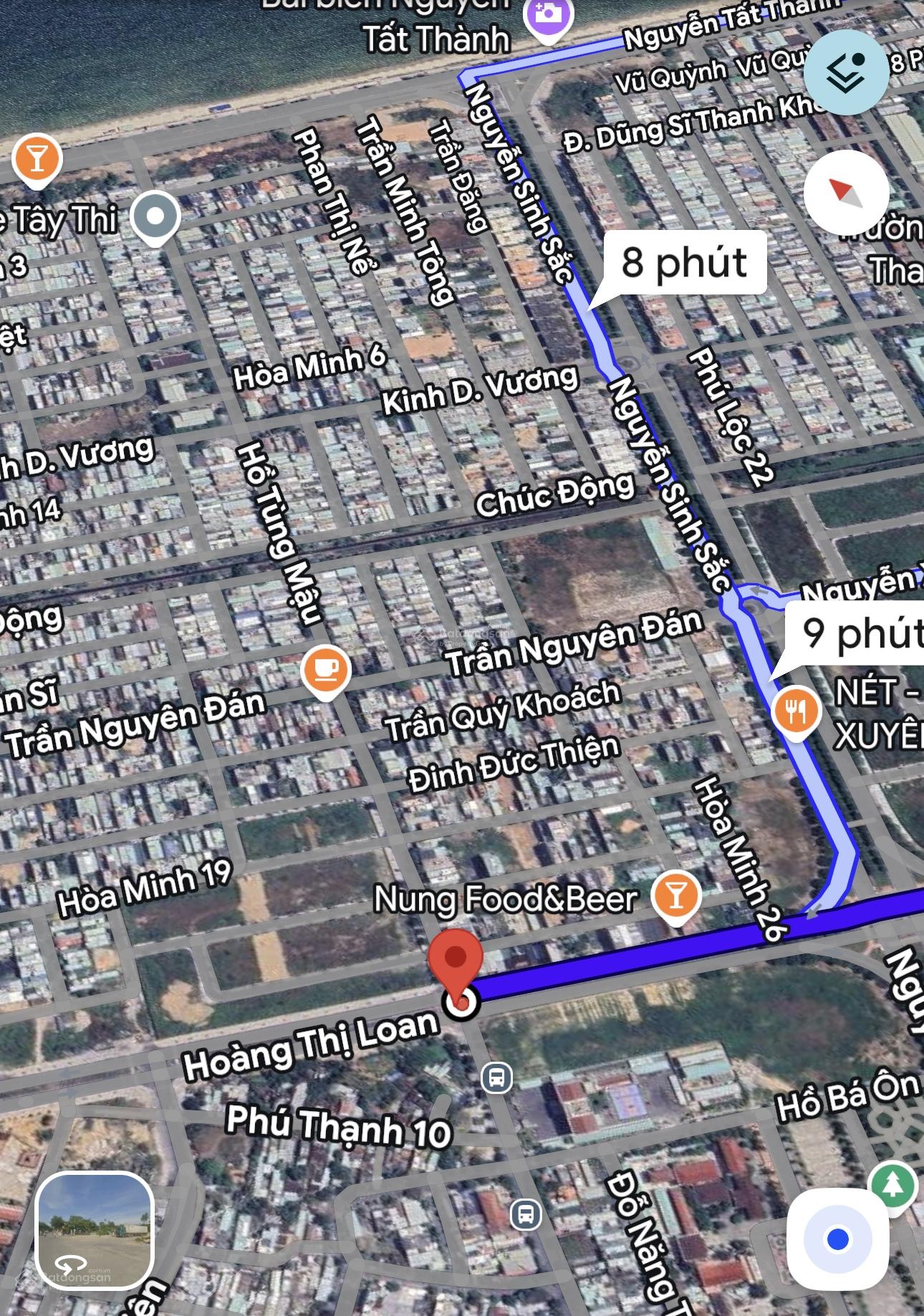Select the 8 phút route label
Image resolution: width=924 pixels, height=1316 pixels.
tap(684, 262)
